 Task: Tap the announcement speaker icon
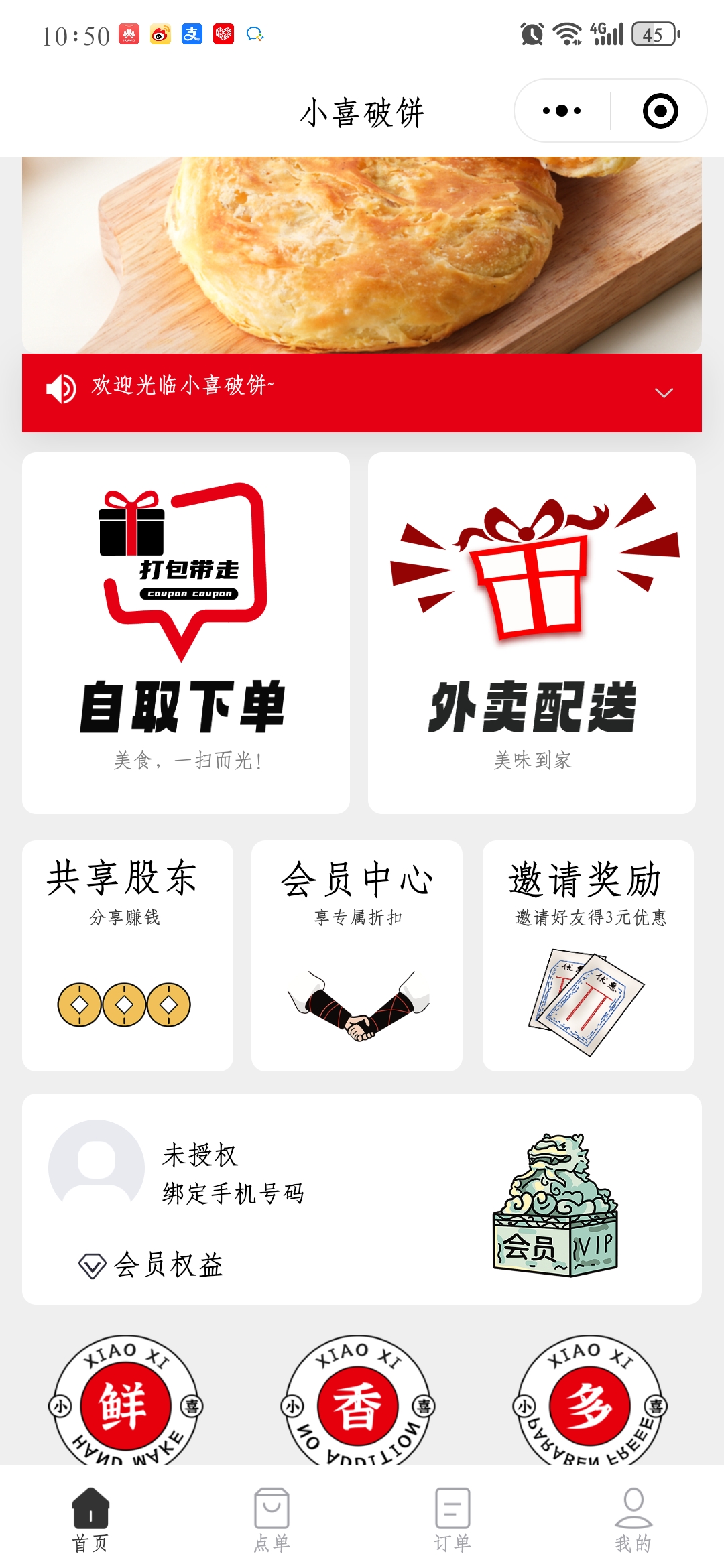point(60,387)
